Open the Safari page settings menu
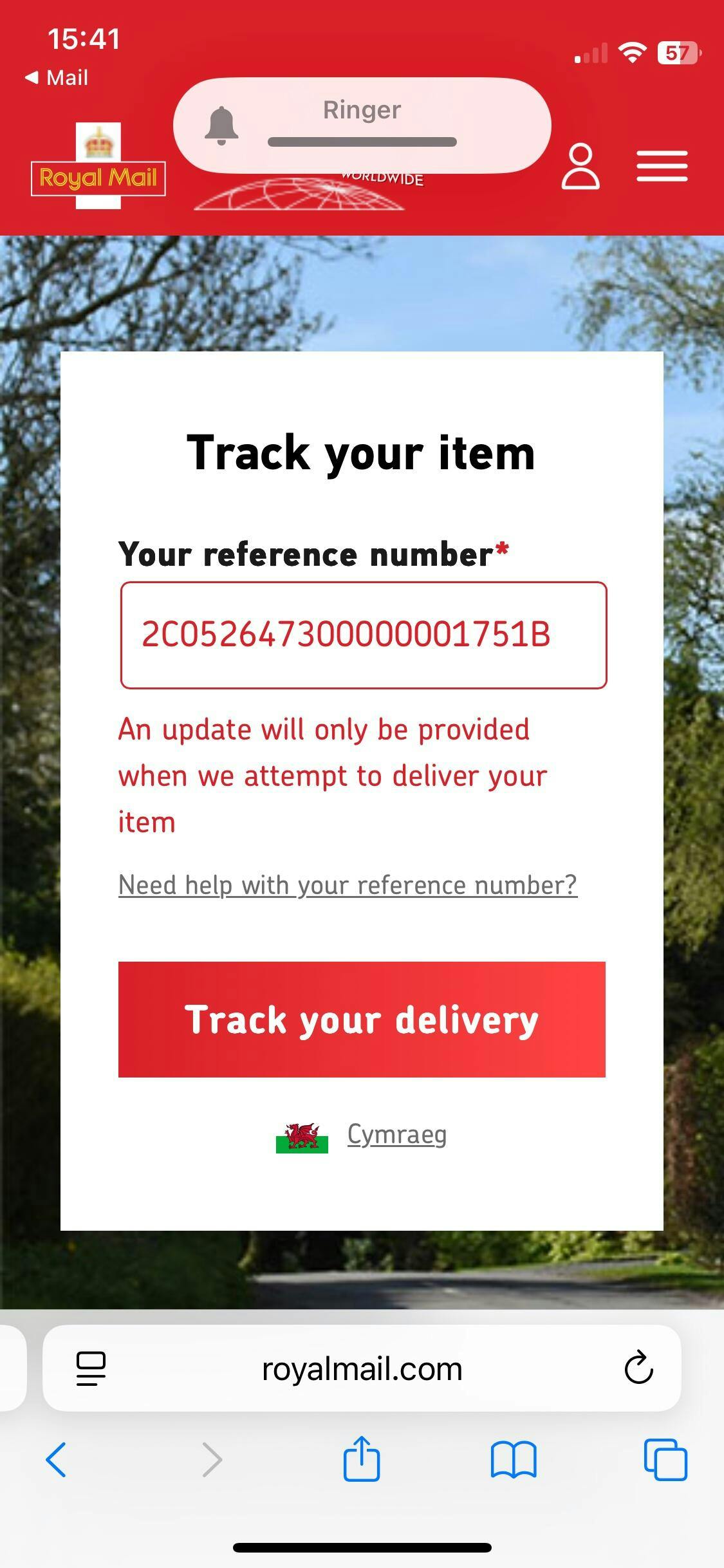This screenshot has height=1568, width=724. point(91,1368)
